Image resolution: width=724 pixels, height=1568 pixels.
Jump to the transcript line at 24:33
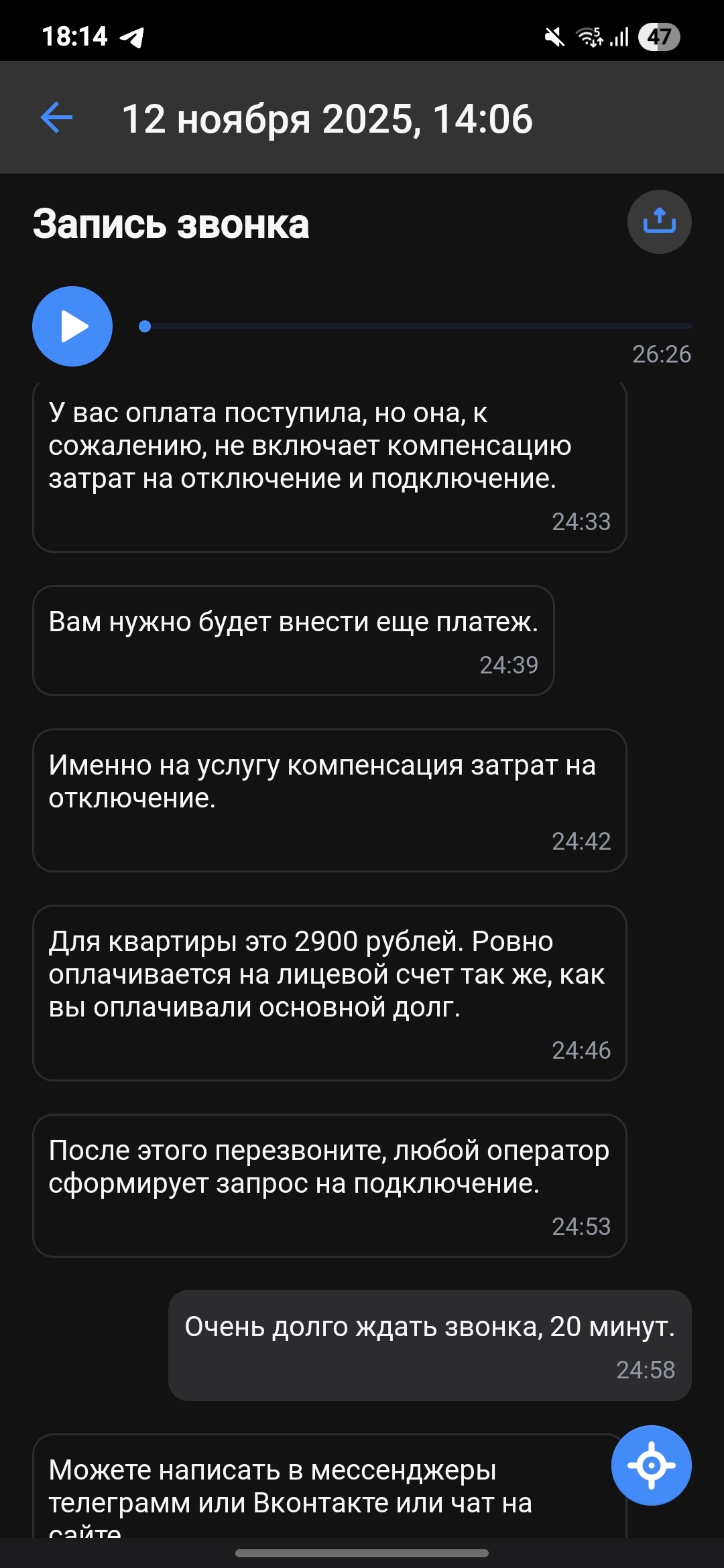point(328,466)
